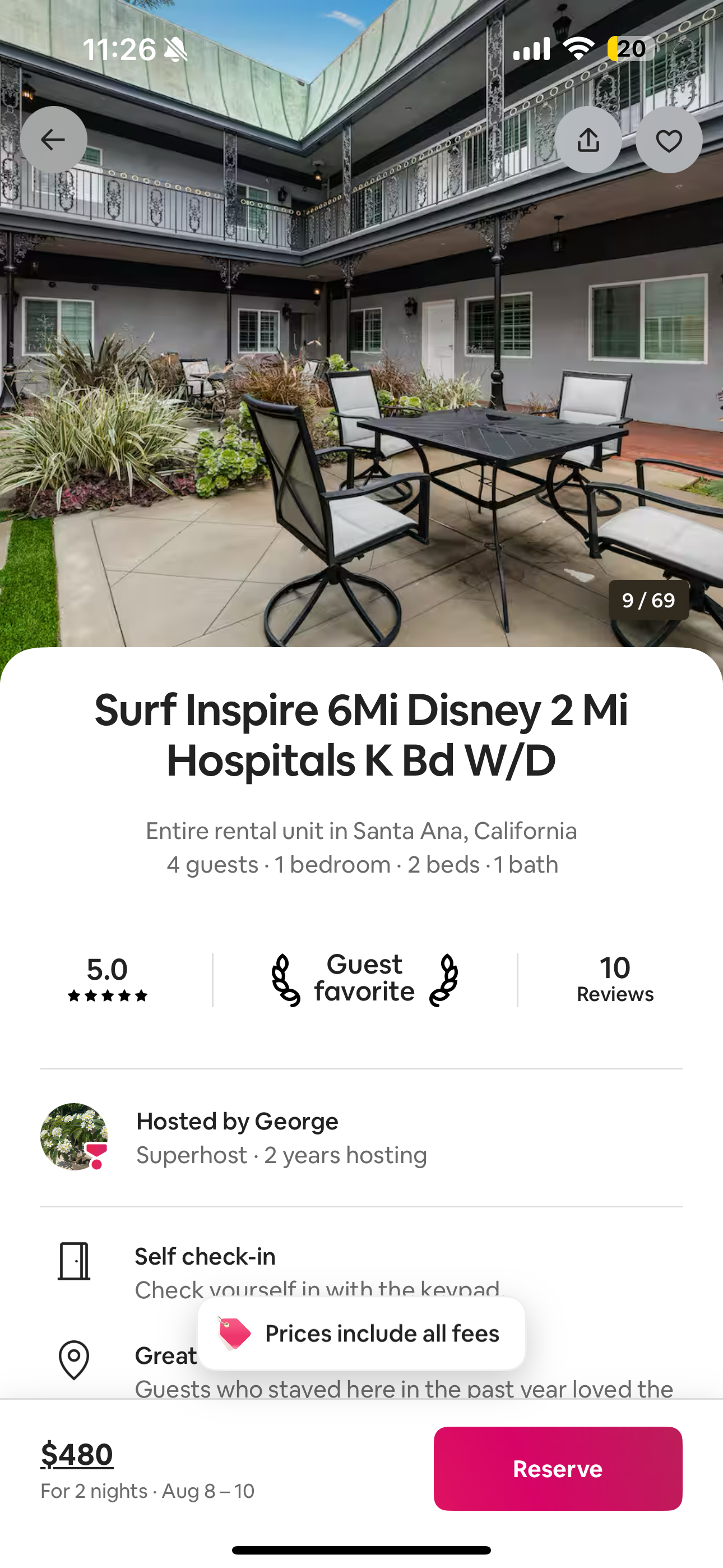This screenshot has height=1568, width=723.
Task: Tap the underlined $480 price breakdown
Action: coord(77,1454)
